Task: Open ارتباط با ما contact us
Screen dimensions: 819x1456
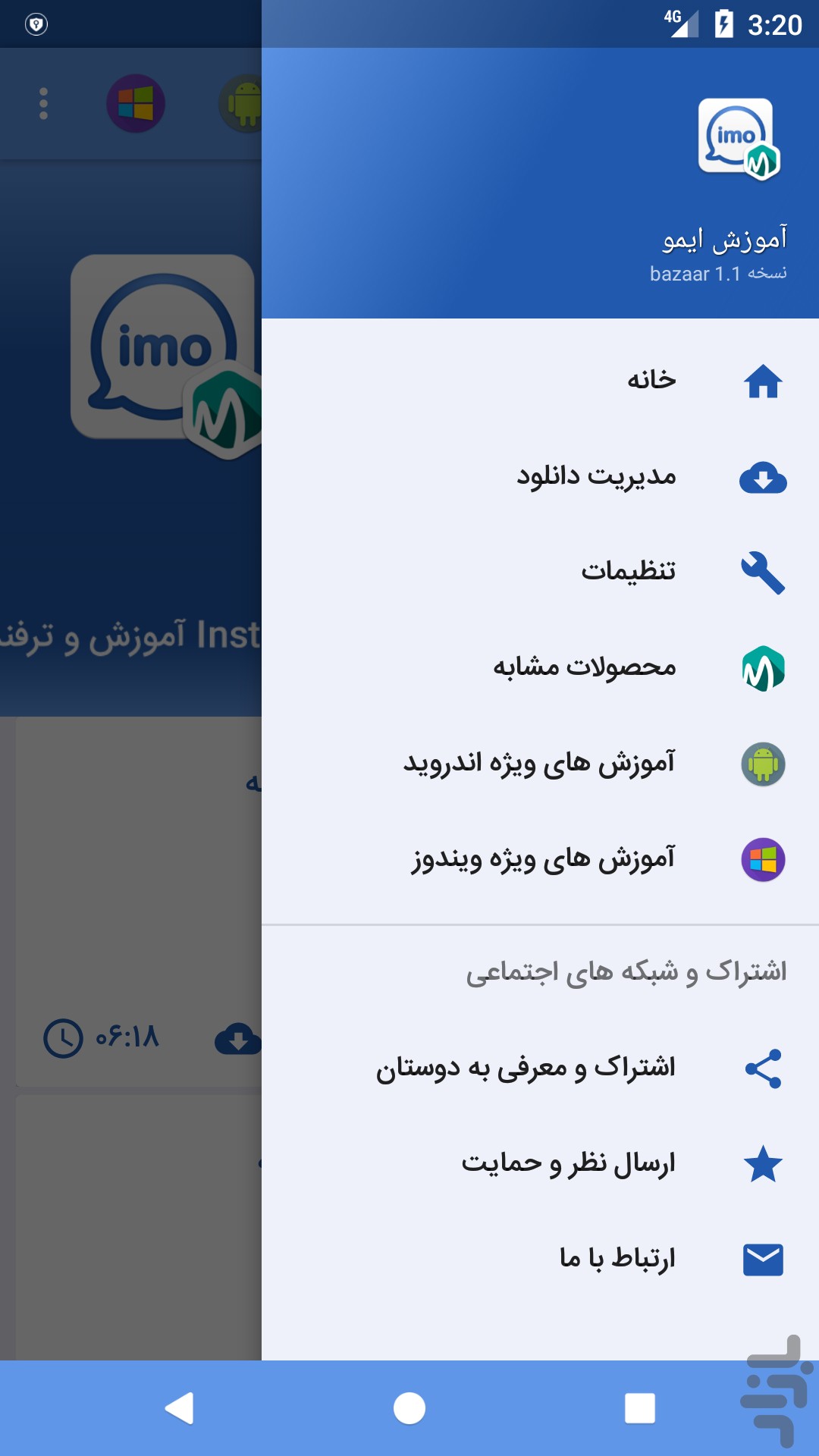Action: [617, 1260]
